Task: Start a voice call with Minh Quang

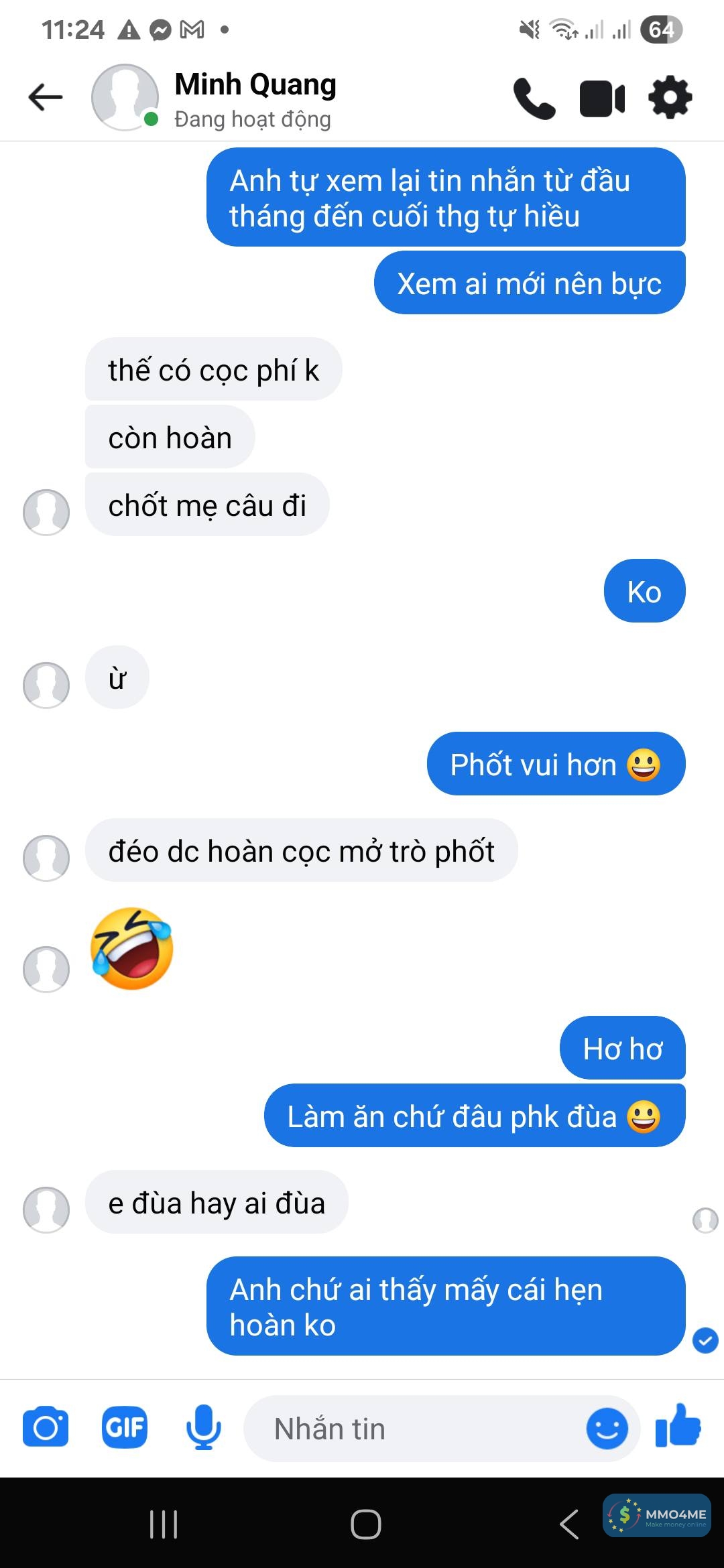Action: [x=534, y=99]
